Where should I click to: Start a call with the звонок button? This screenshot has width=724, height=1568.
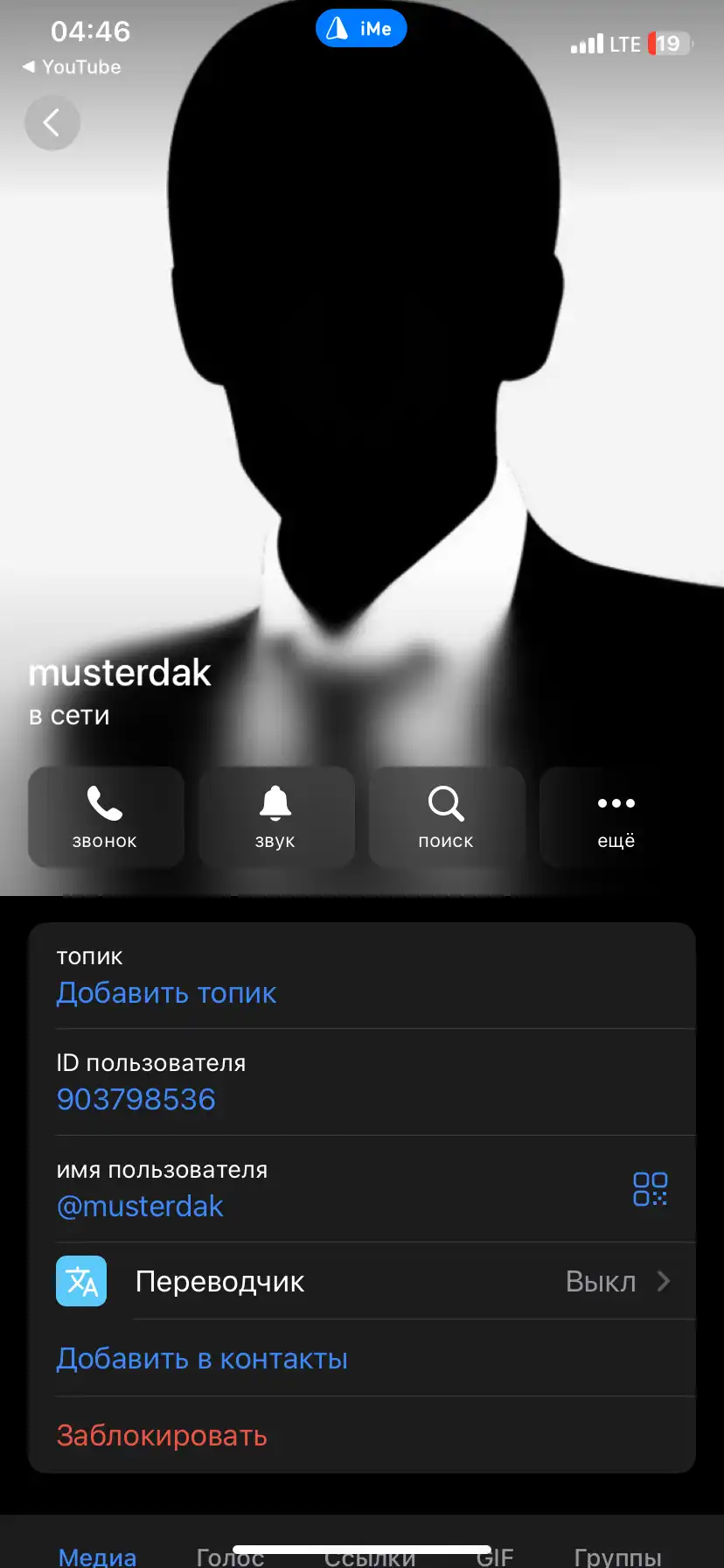point(105,817)
